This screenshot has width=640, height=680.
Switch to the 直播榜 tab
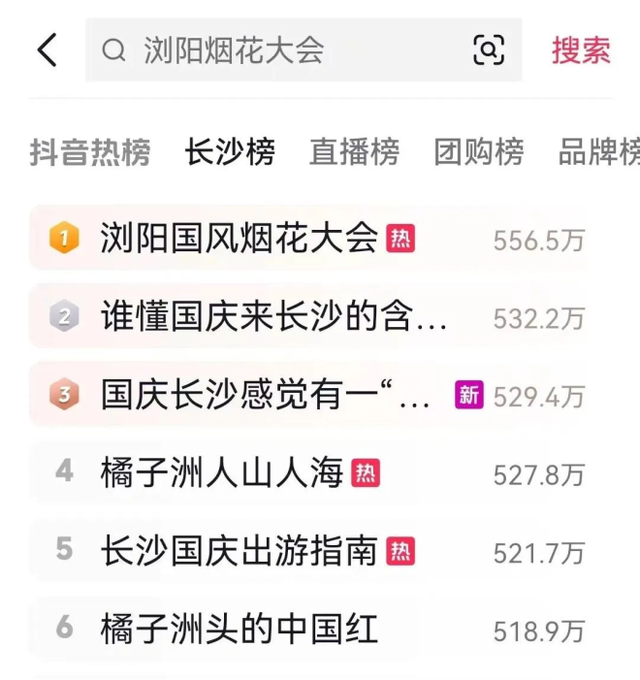354,152
